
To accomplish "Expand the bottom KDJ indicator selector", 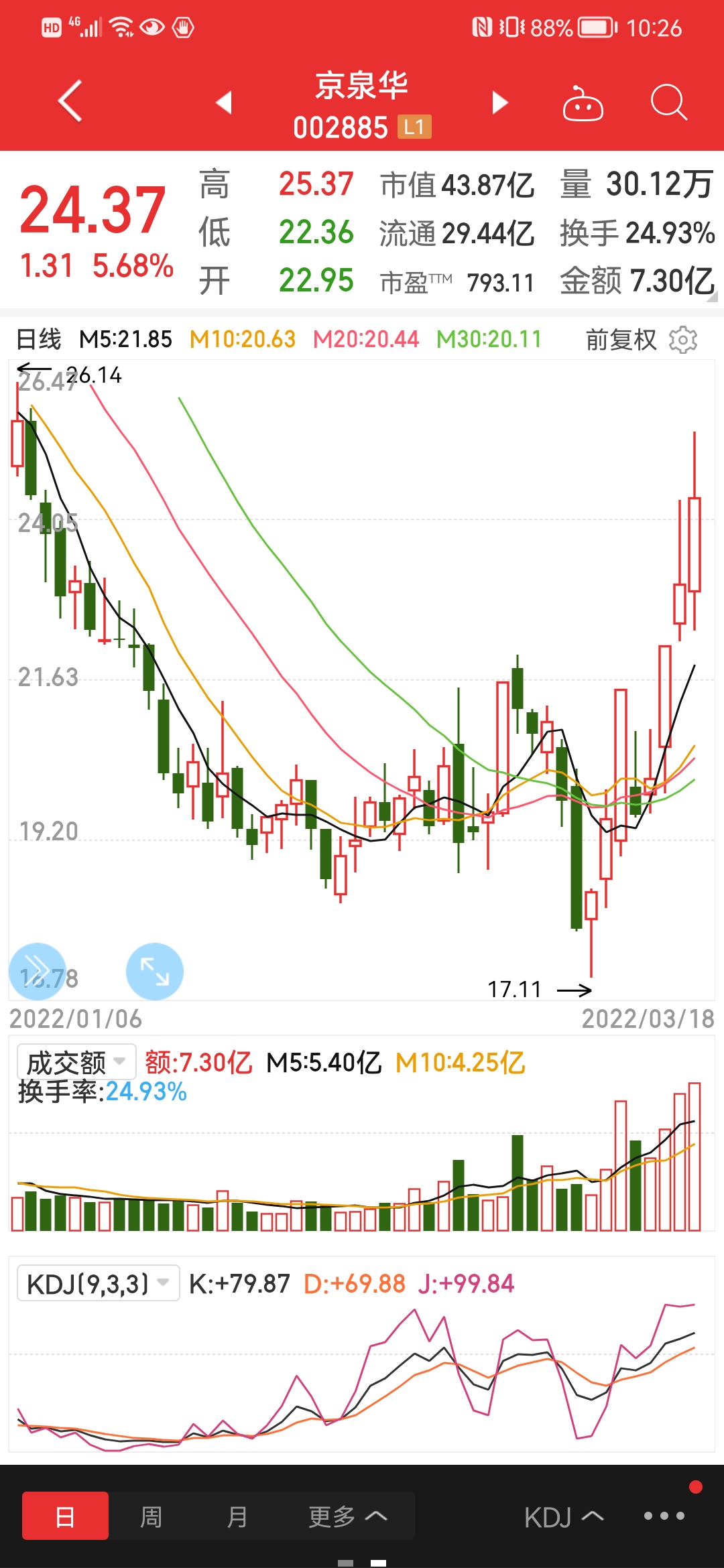I will [564, 1517].
